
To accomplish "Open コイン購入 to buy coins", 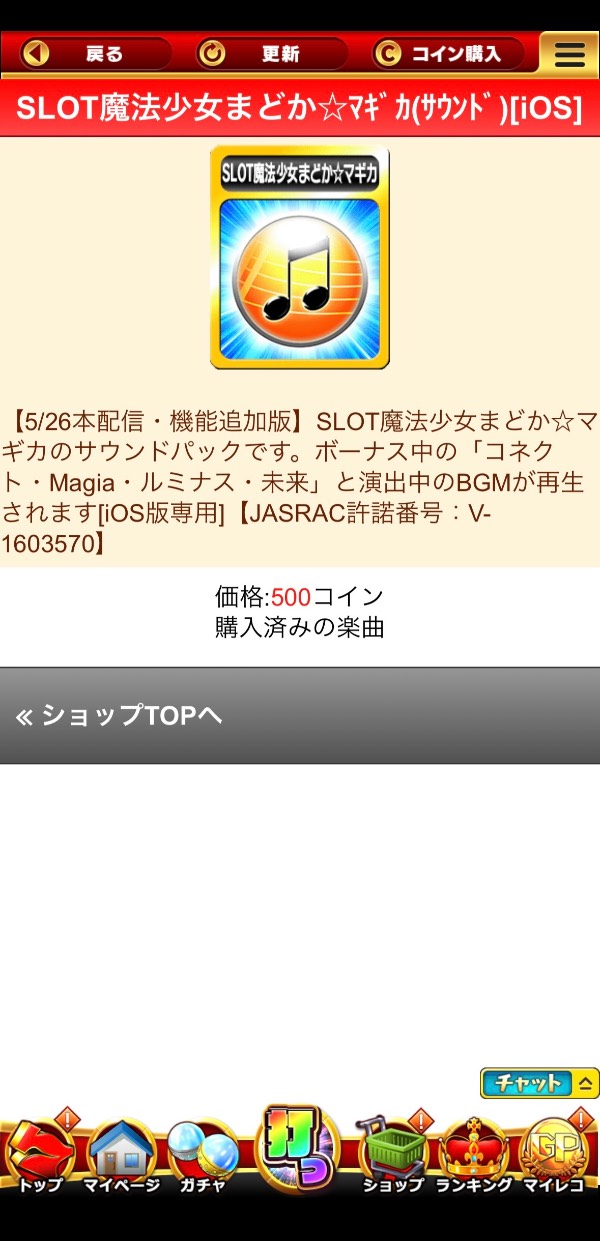I will pyautogui.click(x=449, y=54).
